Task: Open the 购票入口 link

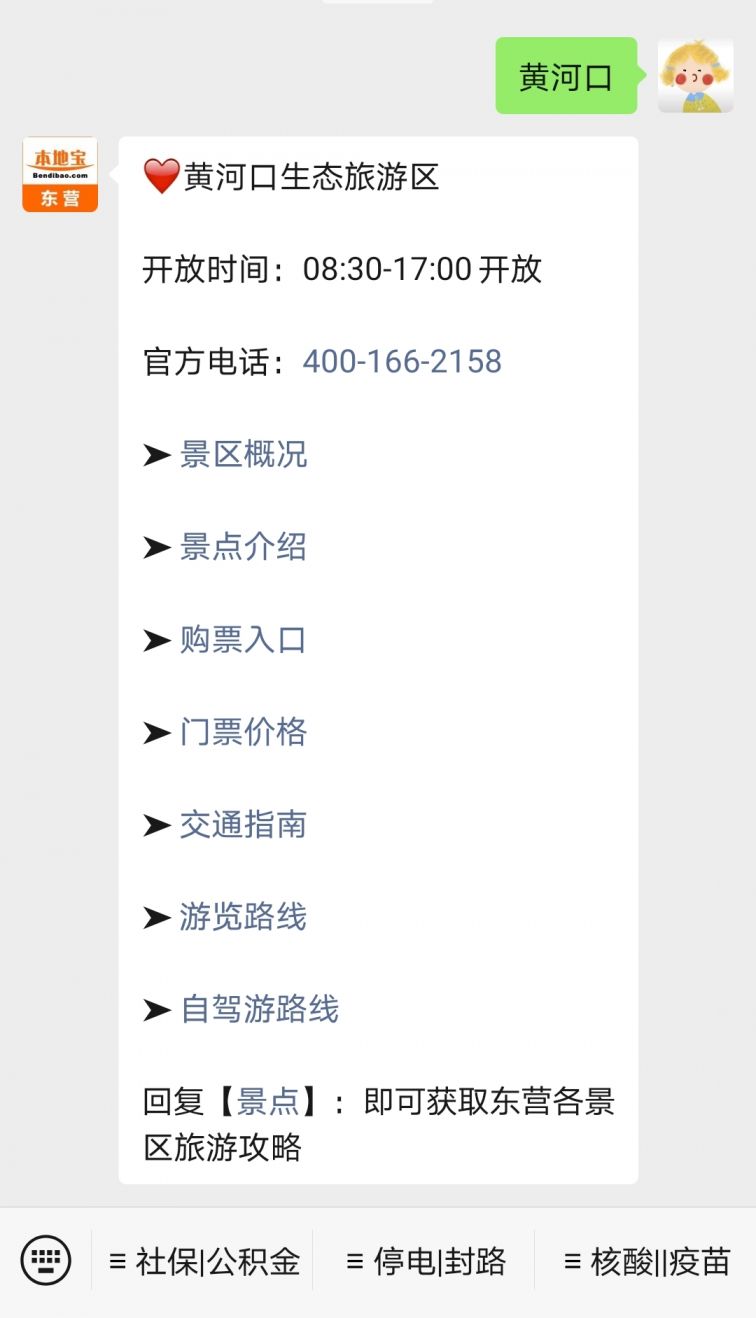Action: coord(243,639)
